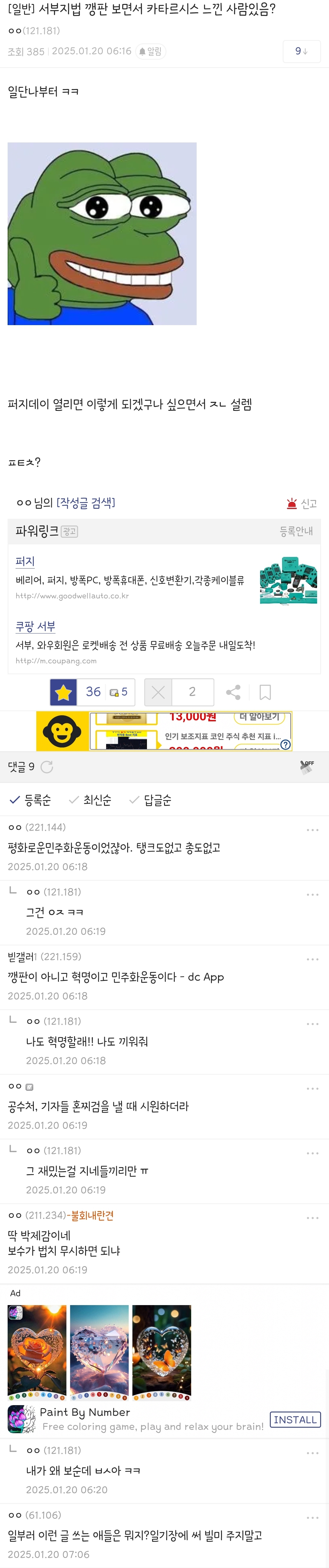
Task: Refresh the comments list
Action: pos(47,766)
